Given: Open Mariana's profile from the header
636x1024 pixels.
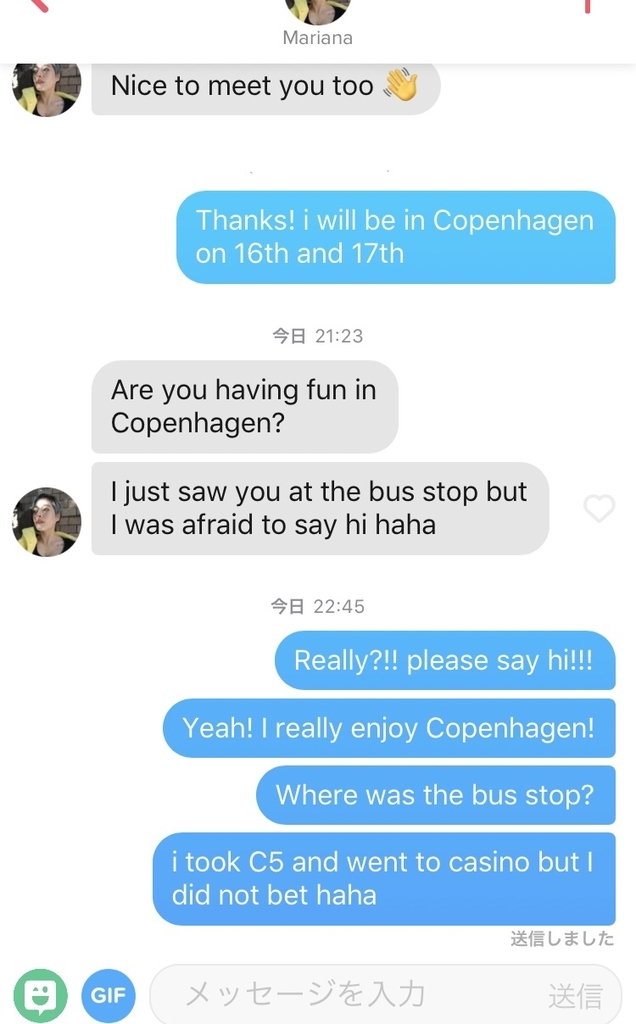Looking at the screenshot, I should tap(317, 14).
